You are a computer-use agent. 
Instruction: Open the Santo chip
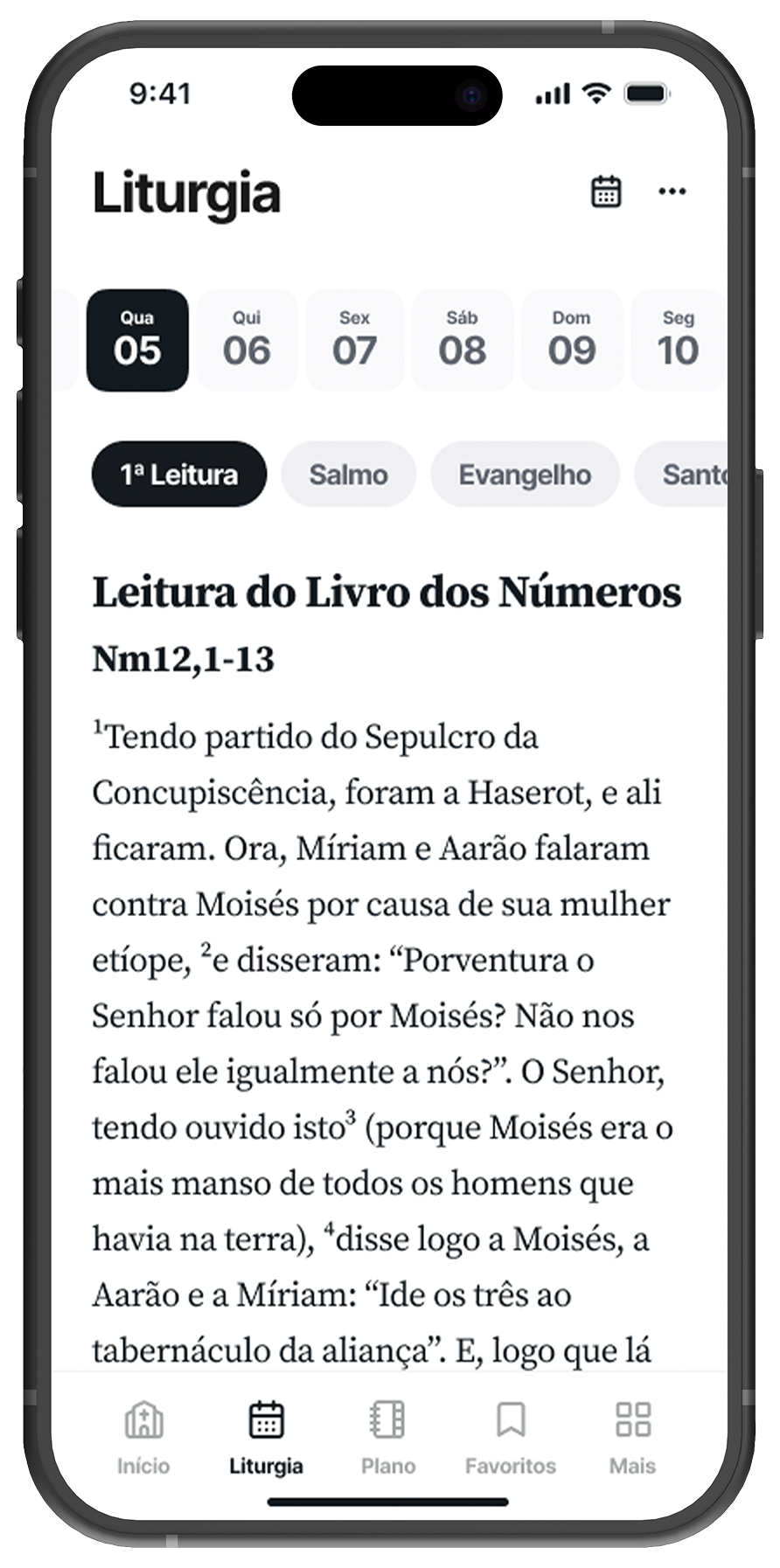click(686, 475)
